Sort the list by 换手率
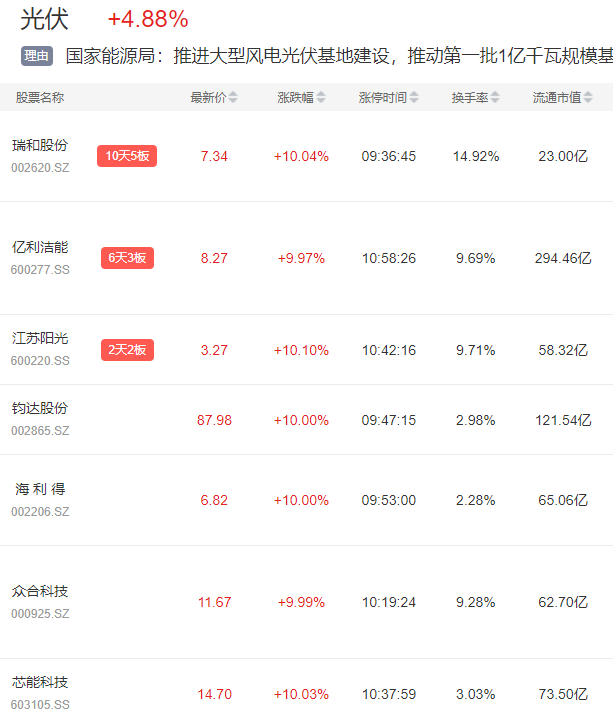Viewport: 613px width, 728px height. 475,98
